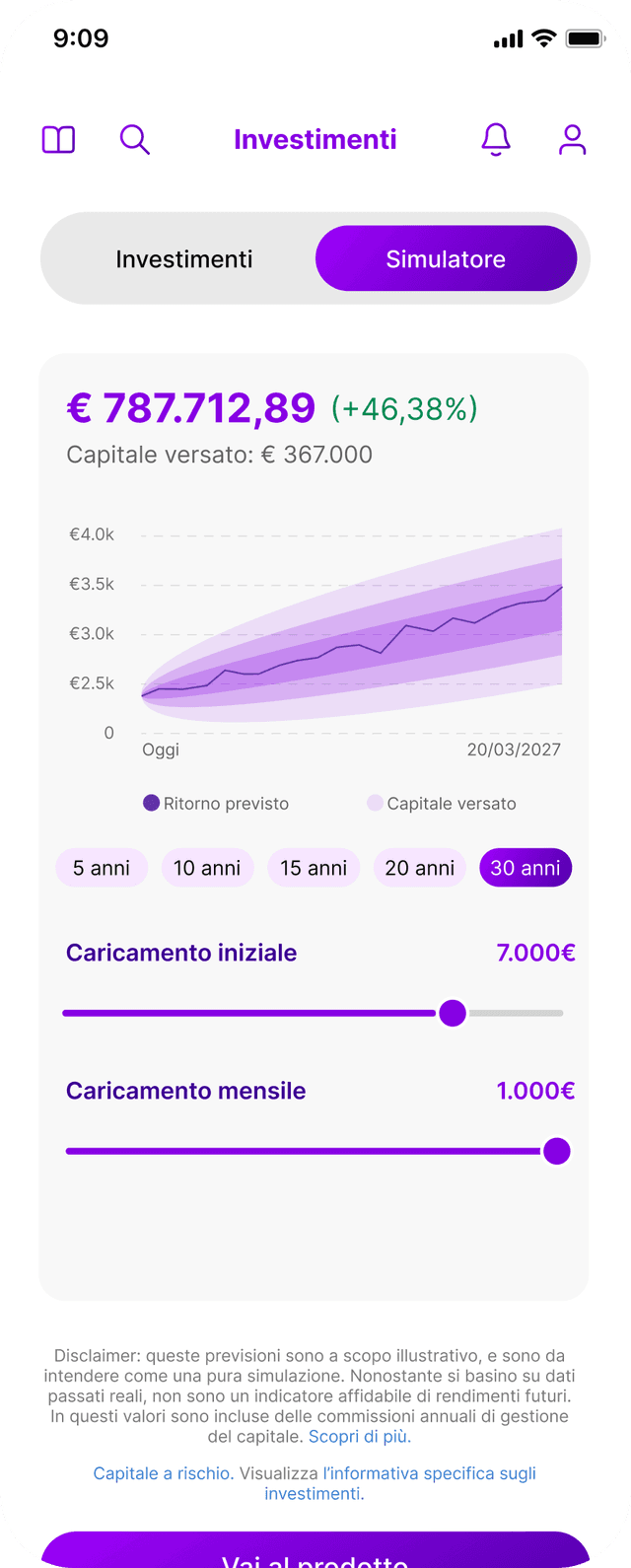Switch to the Investimenti segment
Viewport: 631px width, 1568px height.
click(184, 259)
